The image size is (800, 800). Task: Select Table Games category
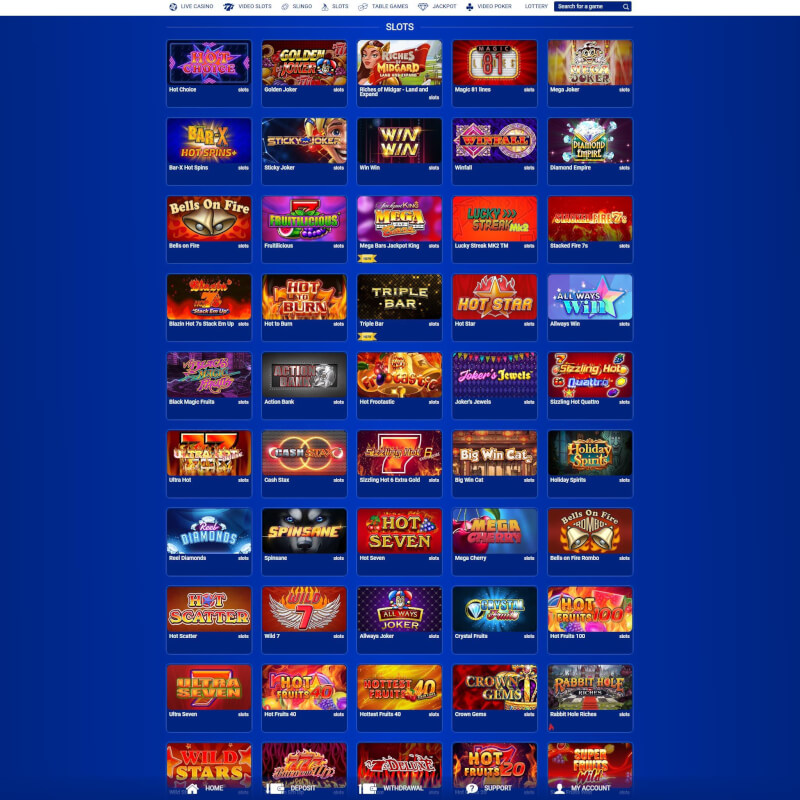pos(383,6)
